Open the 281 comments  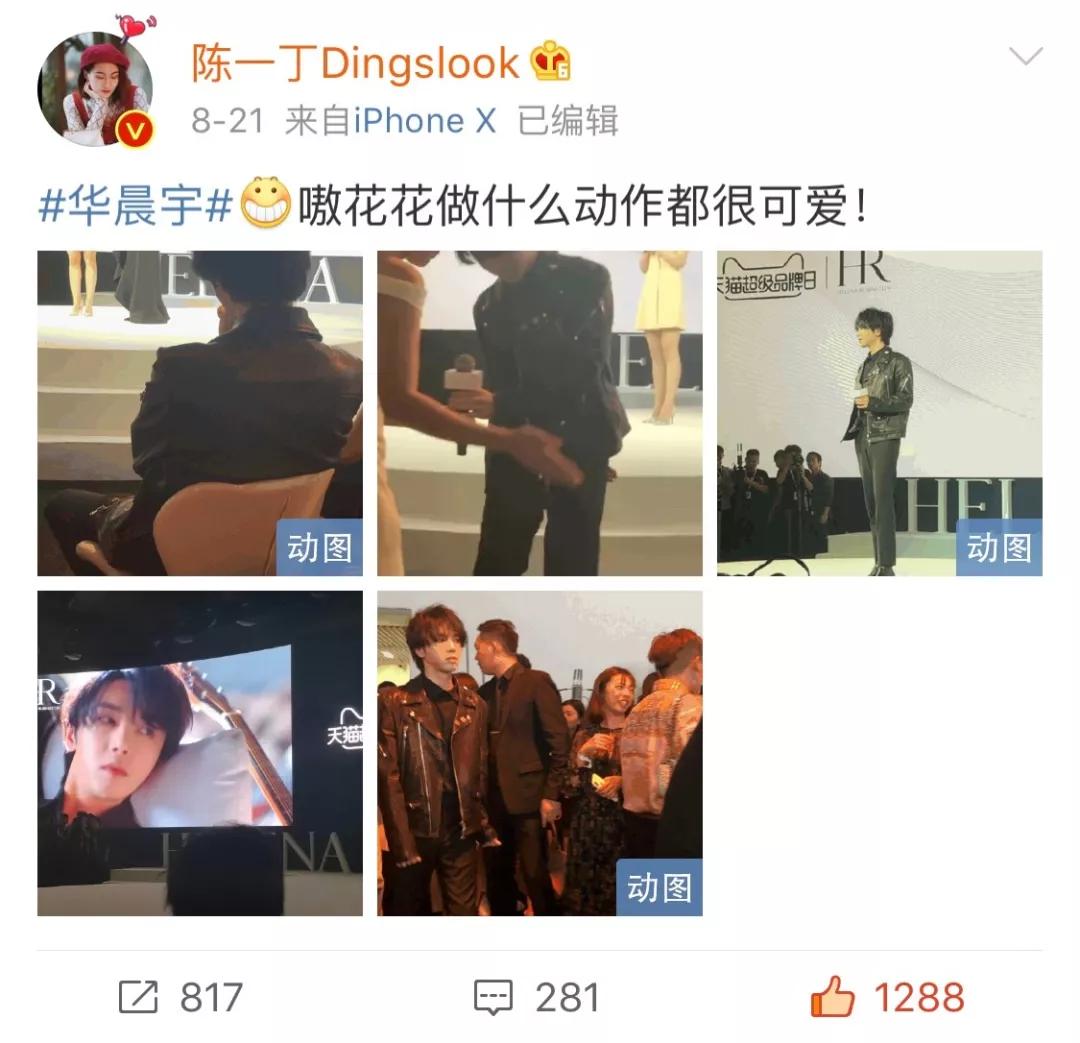tap(537, 997)
